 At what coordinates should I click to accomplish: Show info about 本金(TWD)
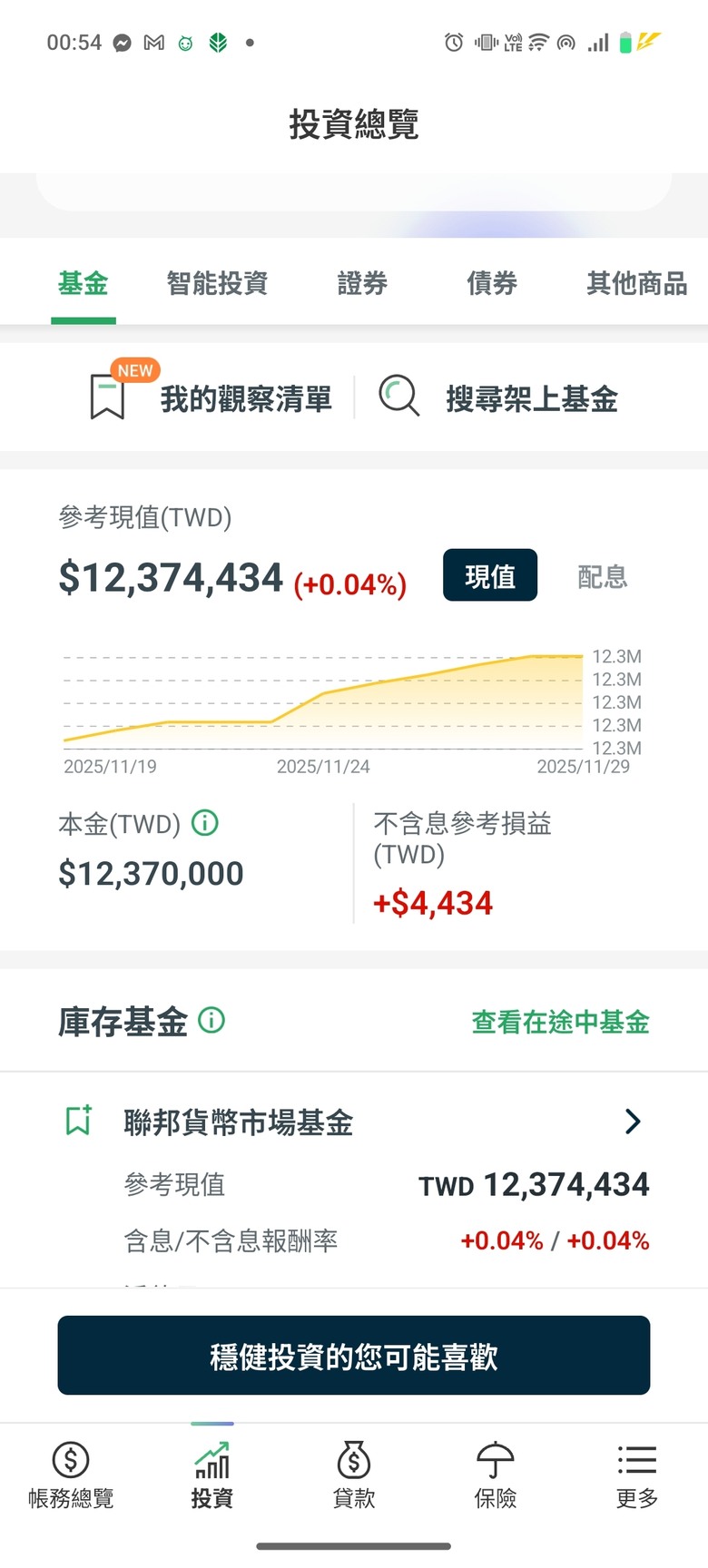pyautogui.click(x=205, y=823)
